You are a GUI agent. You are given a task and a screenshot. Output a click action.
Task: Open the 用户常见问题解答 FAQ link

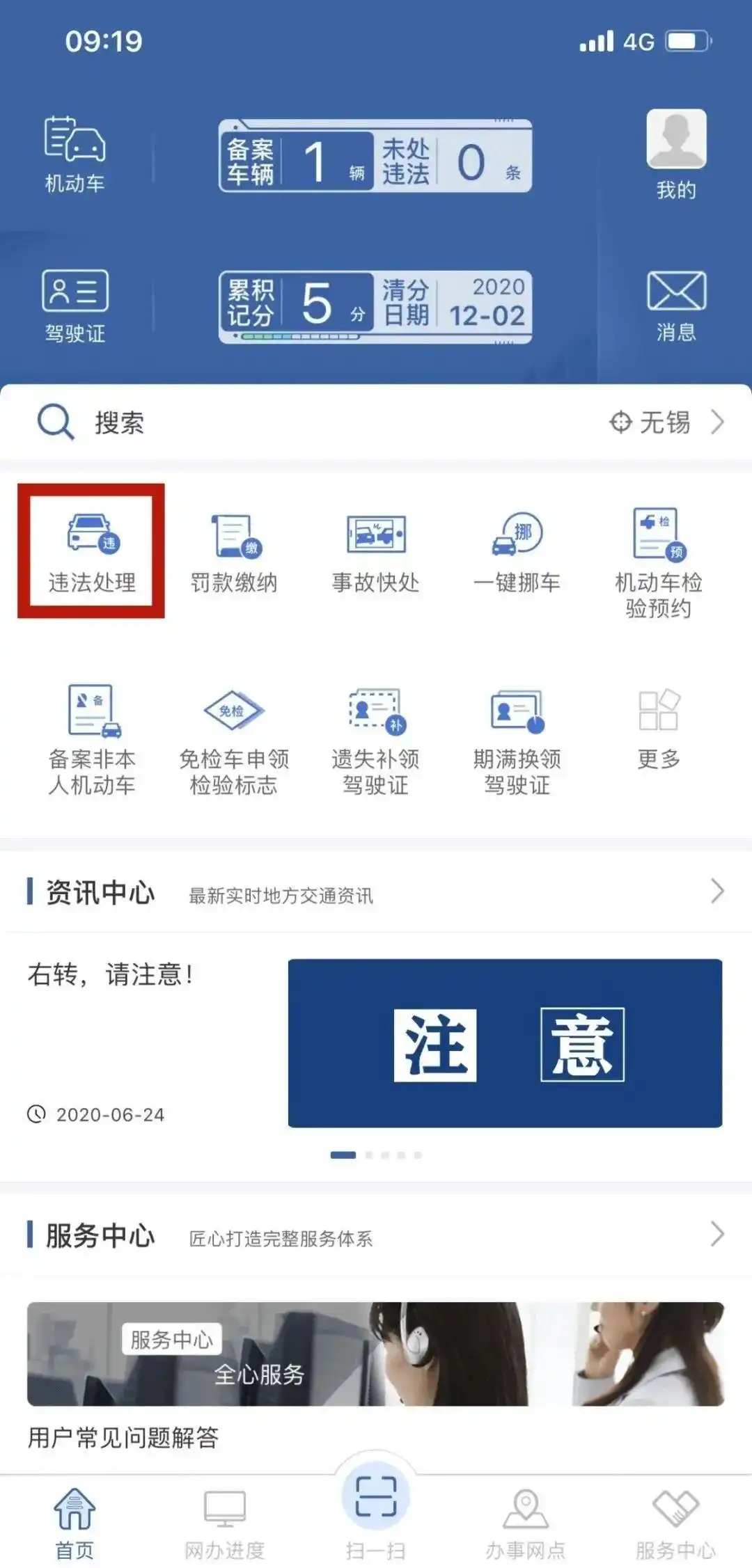(x=125, y=1440)
